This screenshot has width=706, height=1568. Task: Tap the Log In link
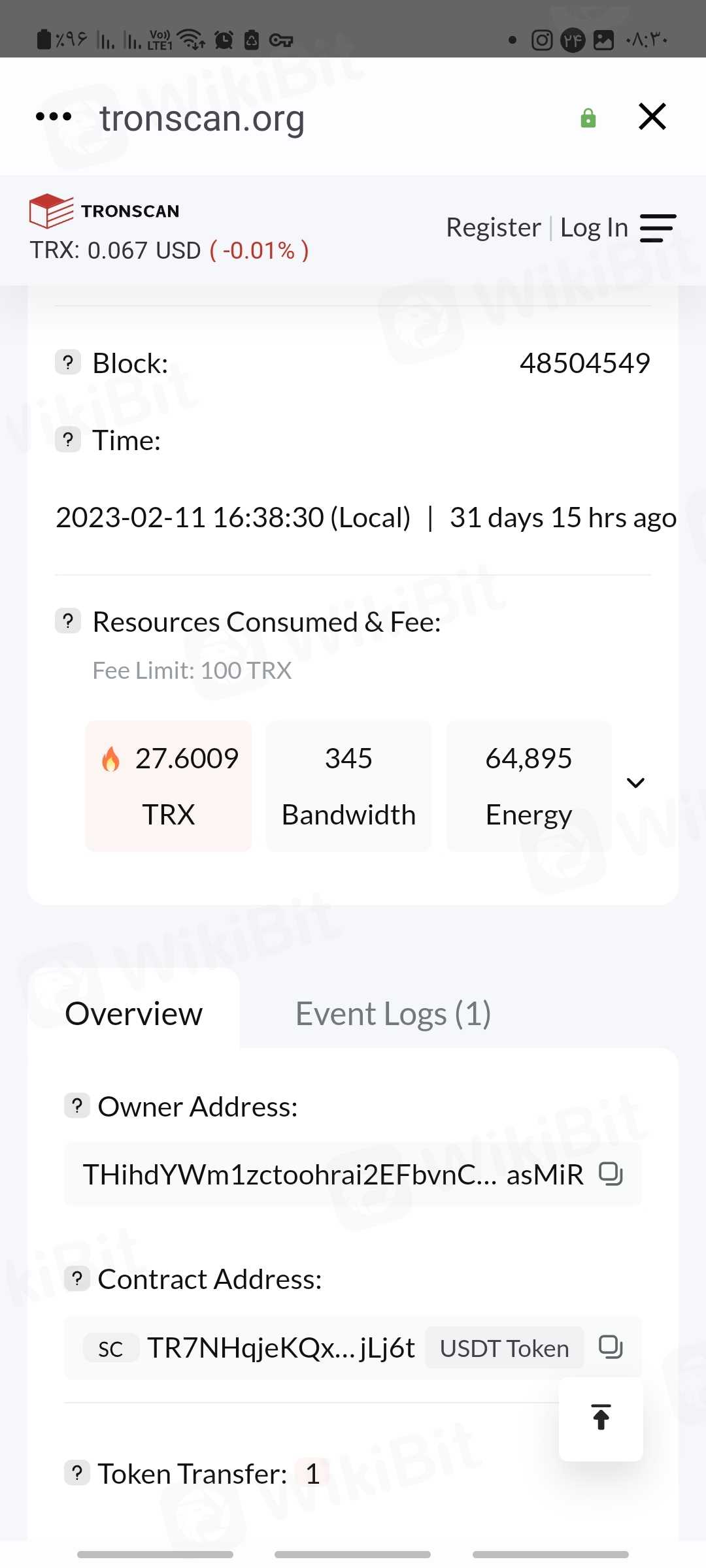pyautogui.click(x=594, y=227)
